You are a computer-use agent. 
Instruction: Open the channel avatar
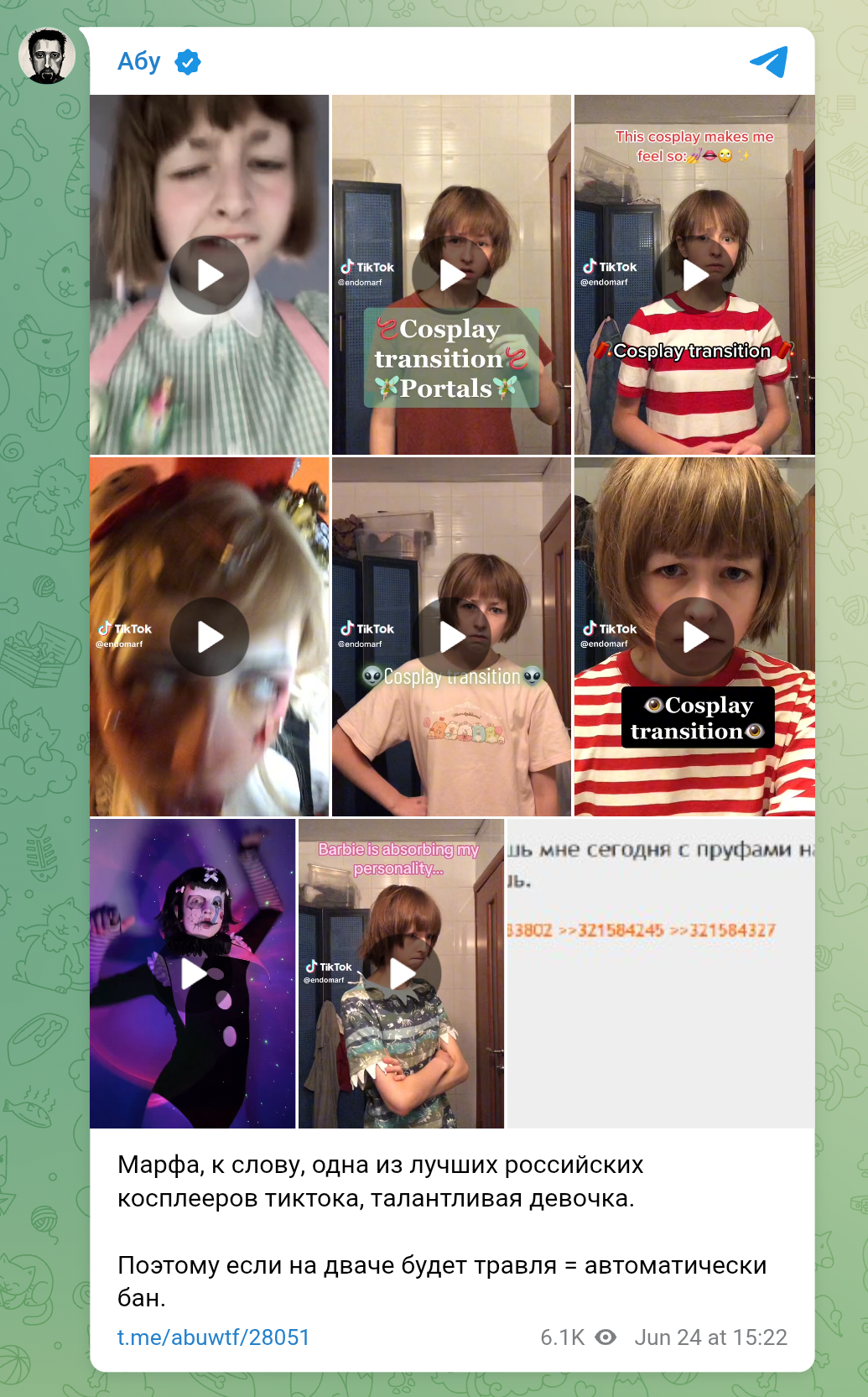point(47,57)
